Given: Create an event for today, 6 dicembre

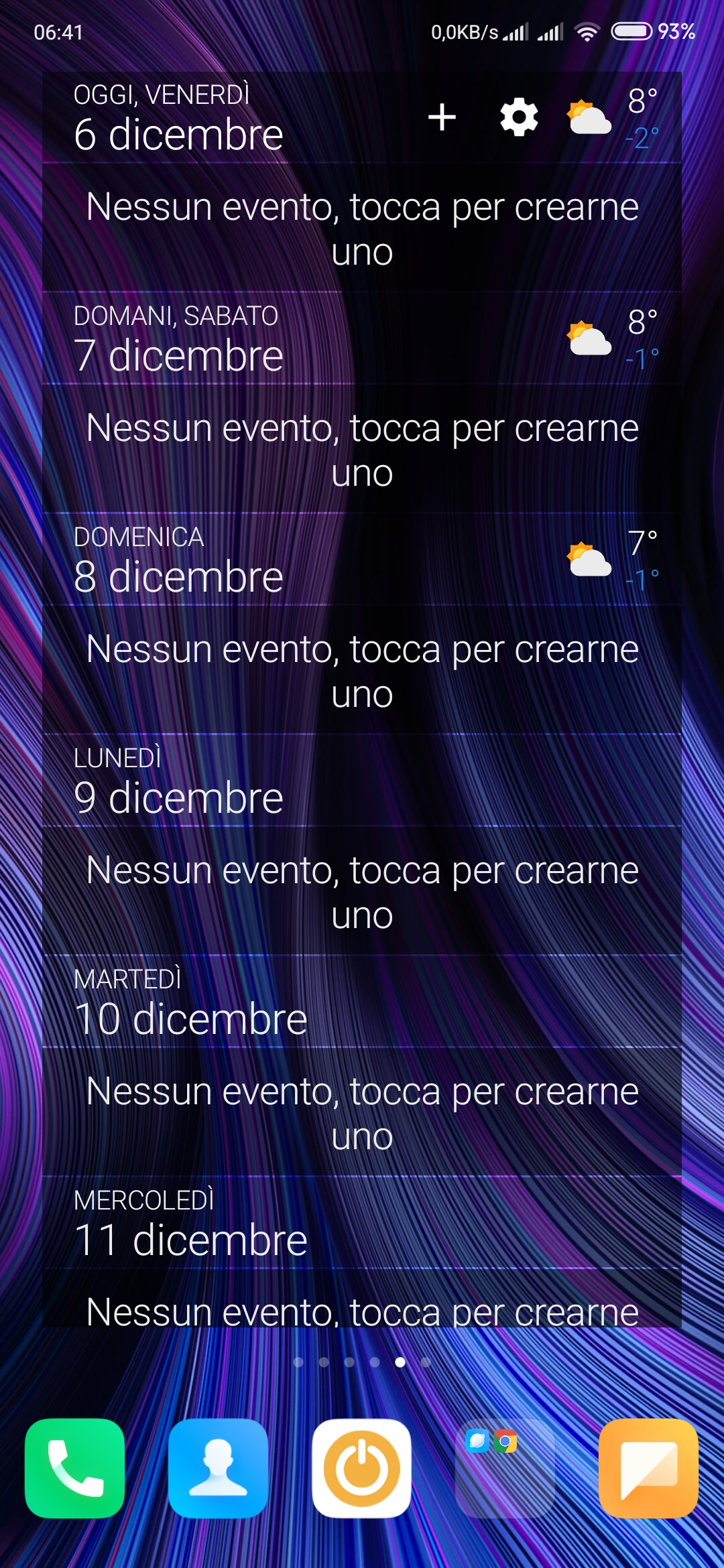Looking at the screenshot, I should pyautogui.click(x=362, y=228).
